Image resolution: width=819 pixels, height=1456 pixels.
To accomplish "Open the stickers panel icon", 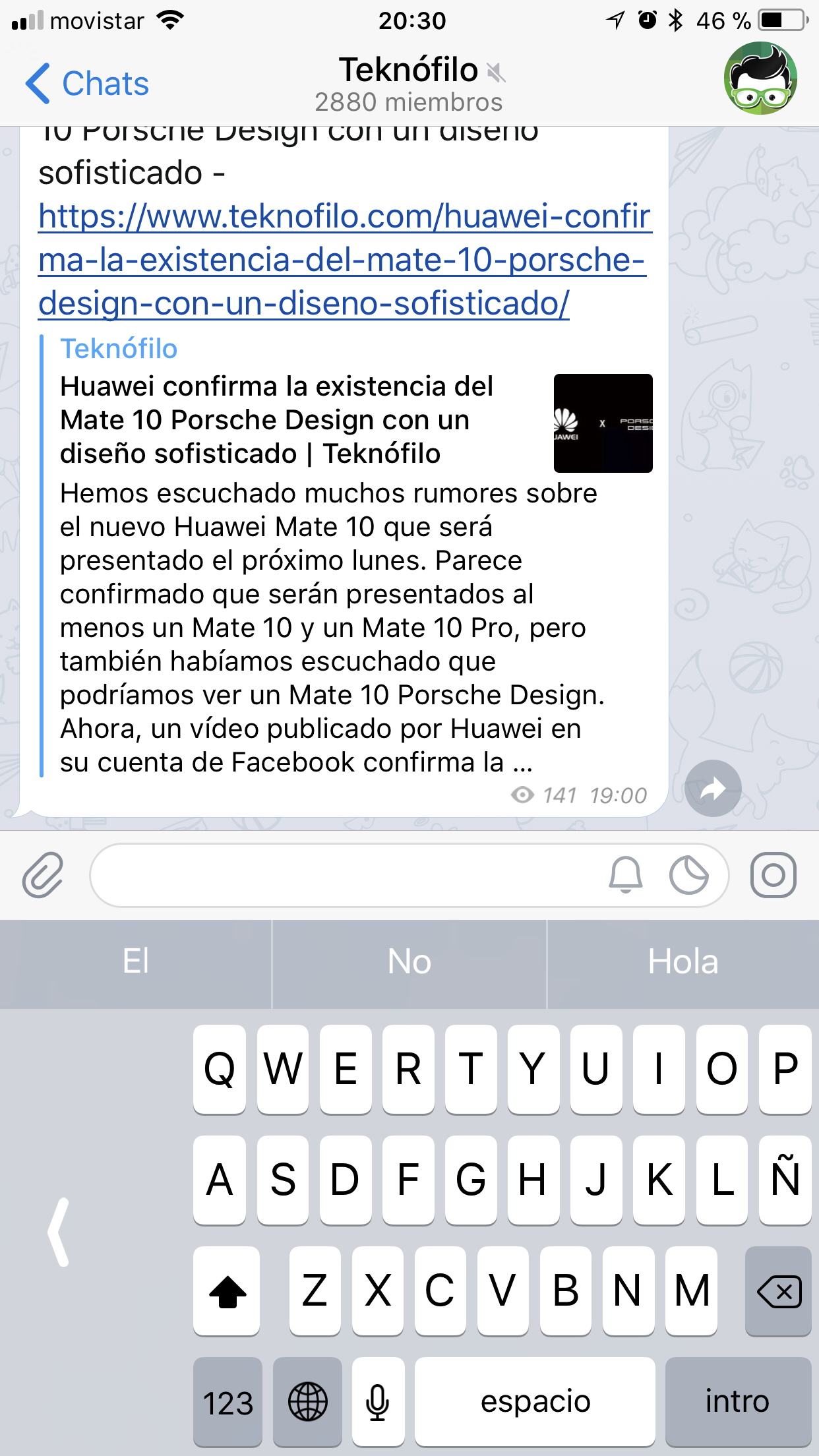I will coord(688,875).
